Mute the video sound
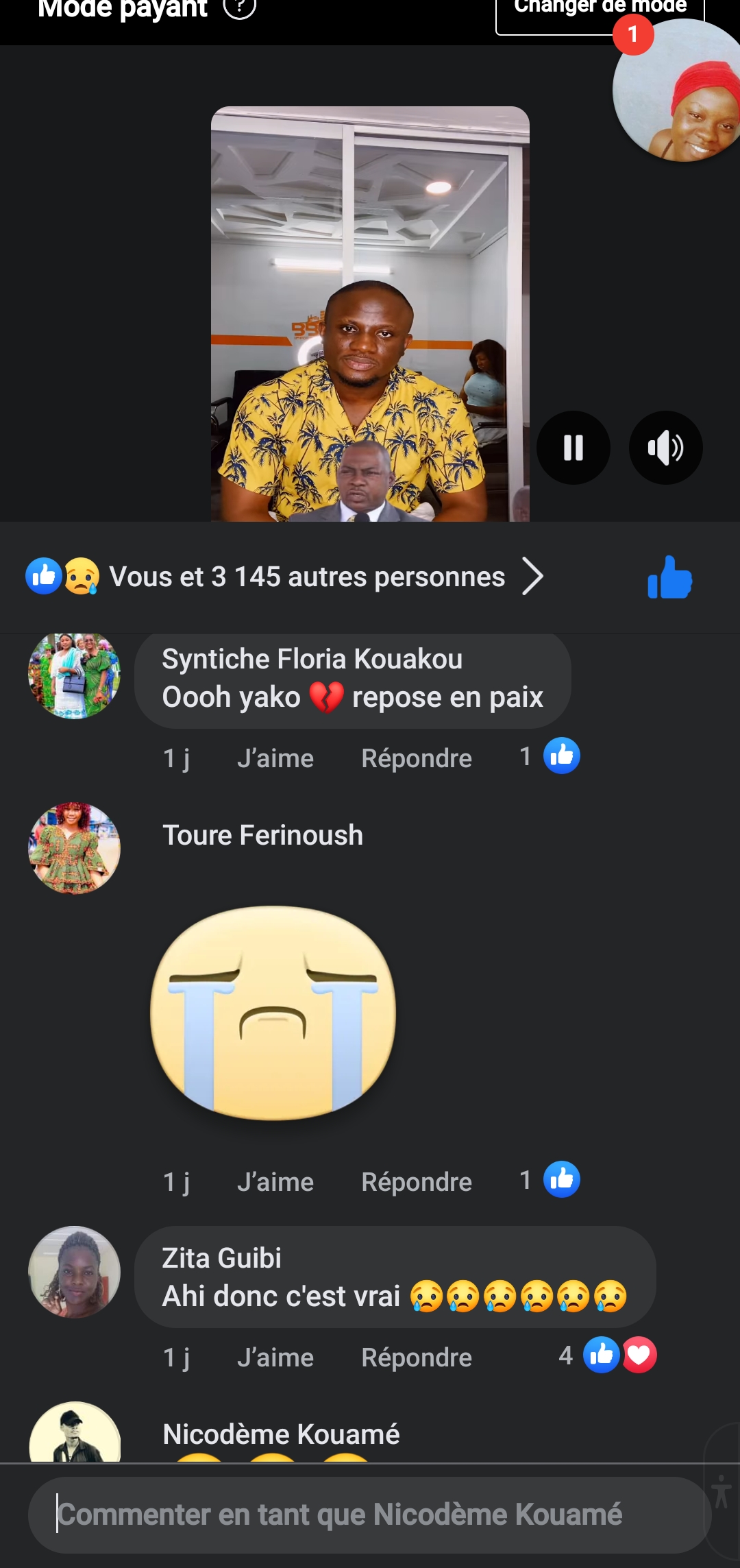The height and width of the screenshot is (1568, 740). pyautogui.click(x=665, y=448)
